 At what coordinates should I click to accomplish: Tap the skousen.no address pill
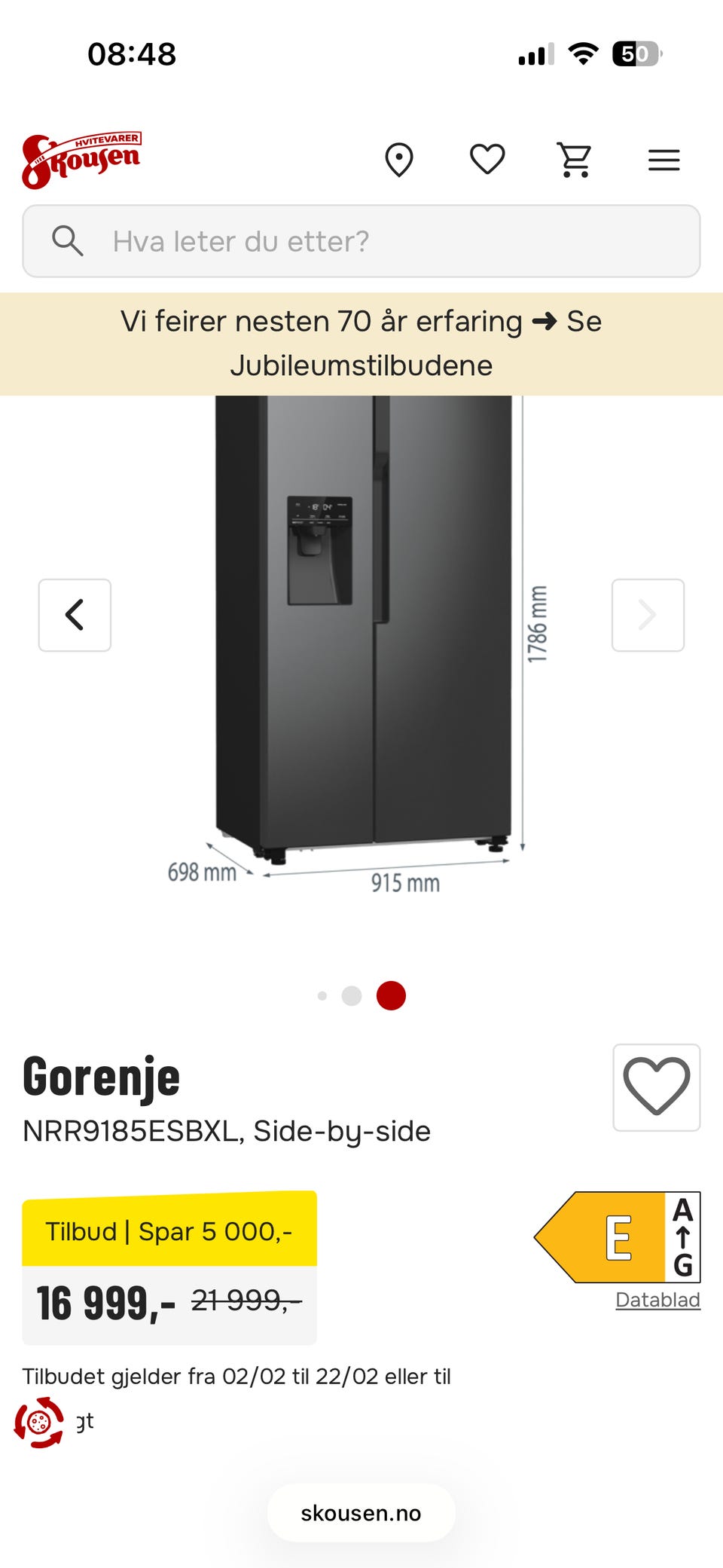(361, 1513)
